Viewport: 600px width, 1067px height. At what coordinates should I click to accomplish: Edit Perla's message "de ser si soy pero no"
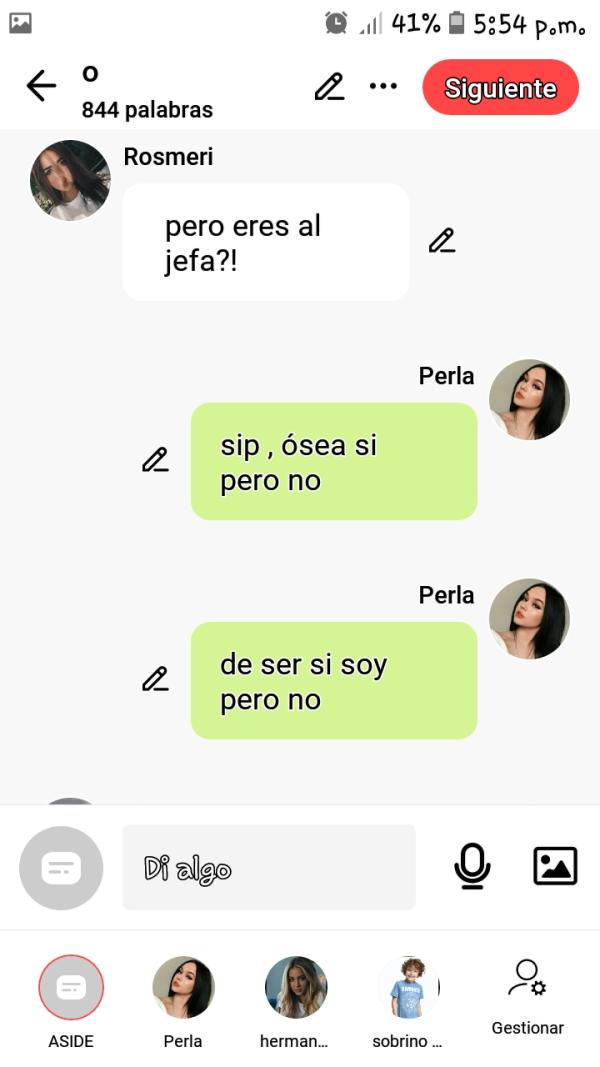(155, 680)
